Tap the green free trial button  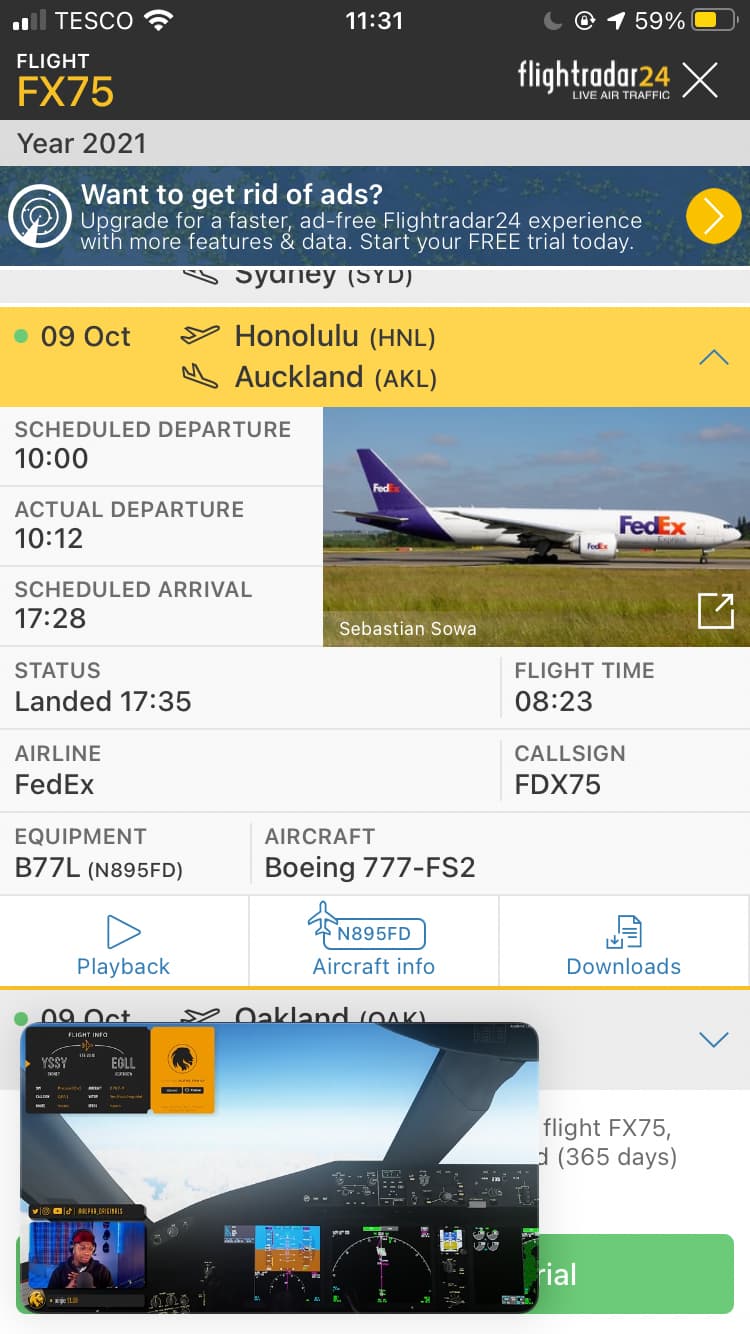[x=640, y=1274]
